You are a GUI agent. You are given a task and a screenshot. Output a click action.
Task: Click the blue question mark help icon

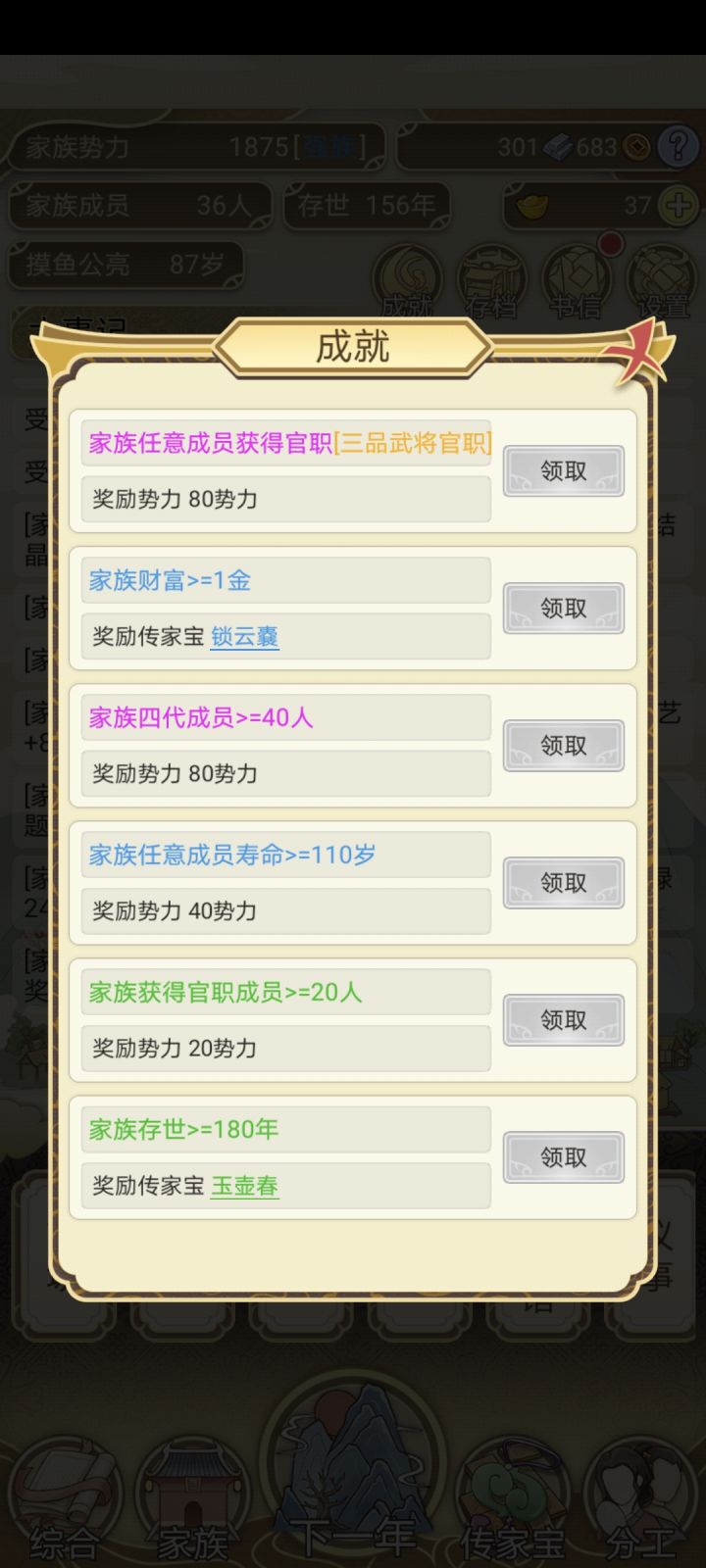[x=676, y=148]
